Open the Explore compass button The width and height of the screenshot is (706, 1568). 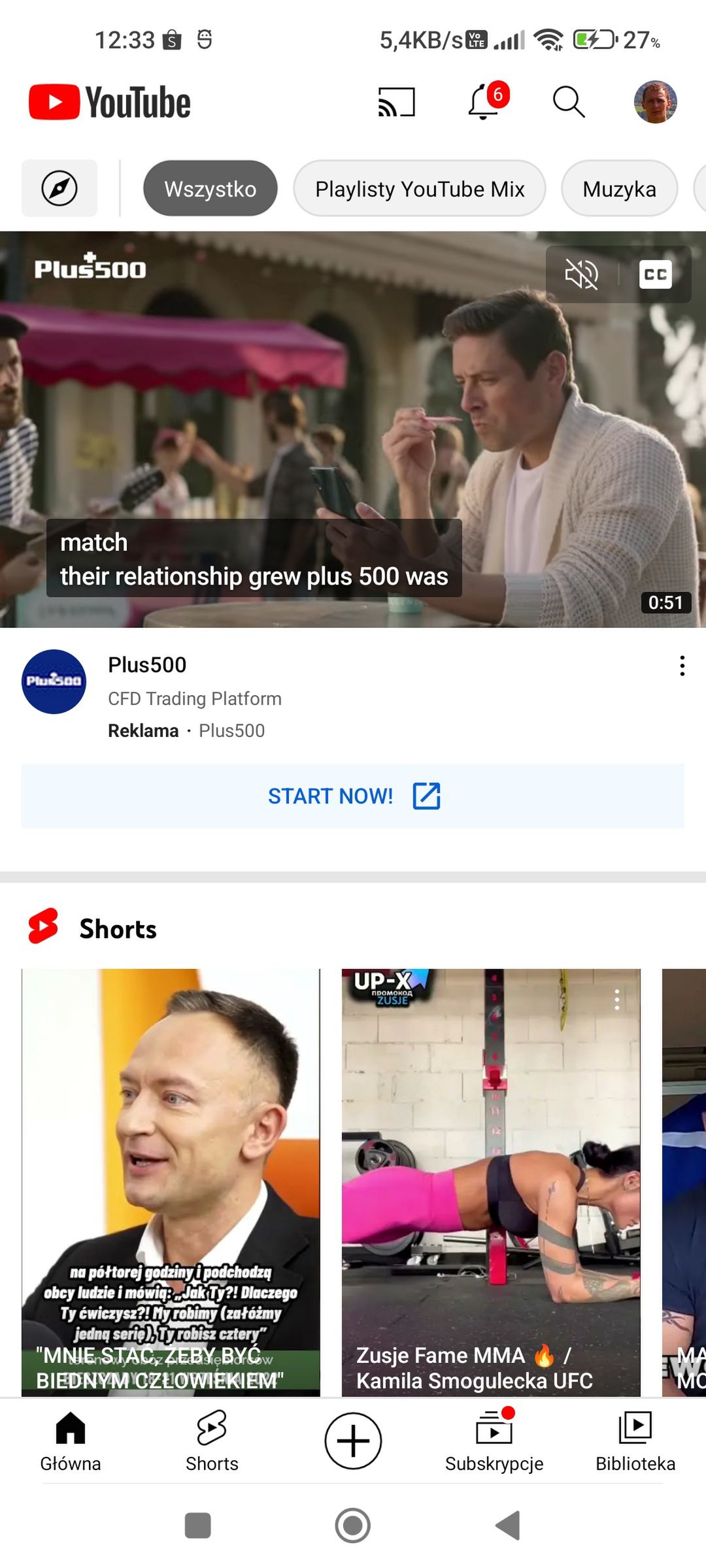point(59,188)
